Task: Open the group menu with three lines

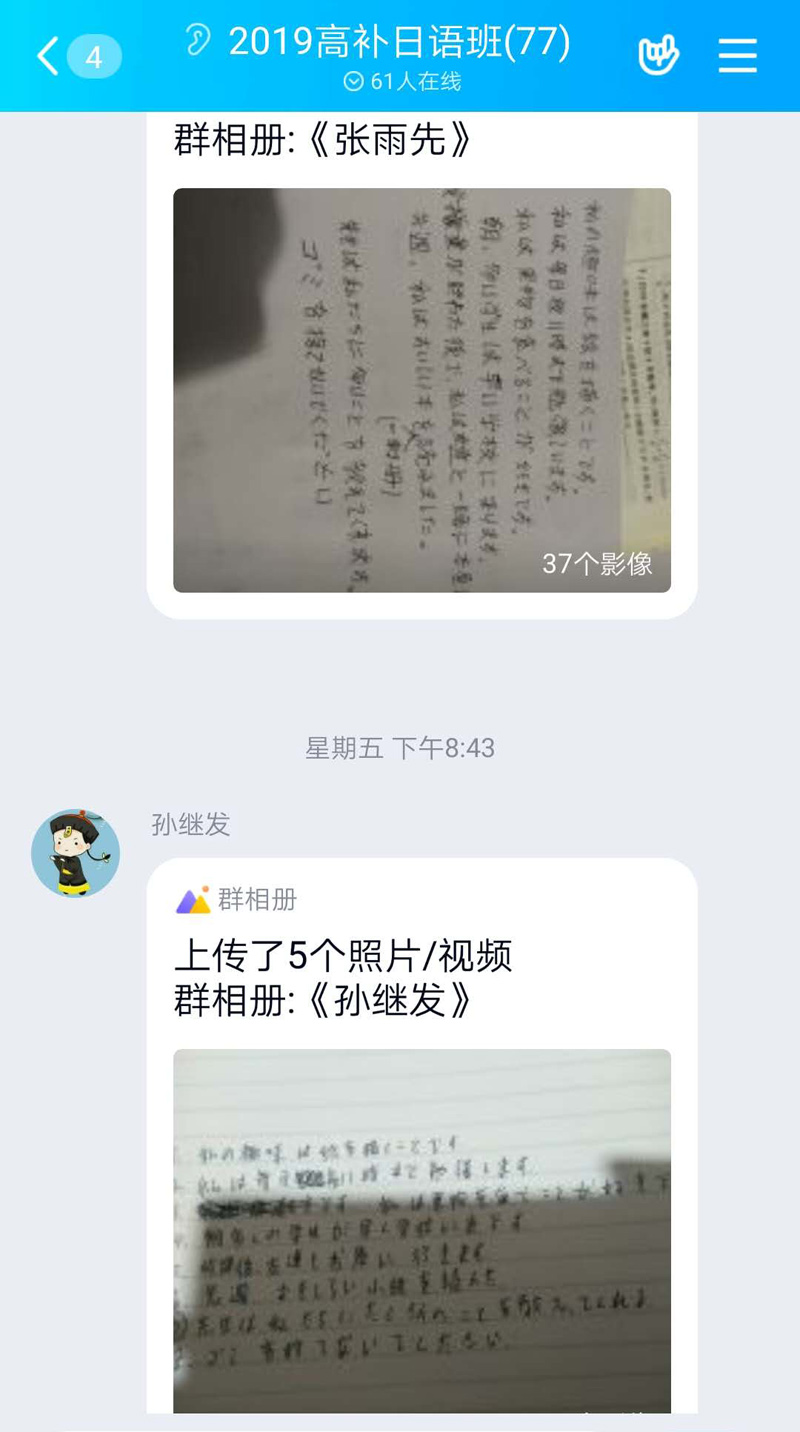Action: (738, 56)
